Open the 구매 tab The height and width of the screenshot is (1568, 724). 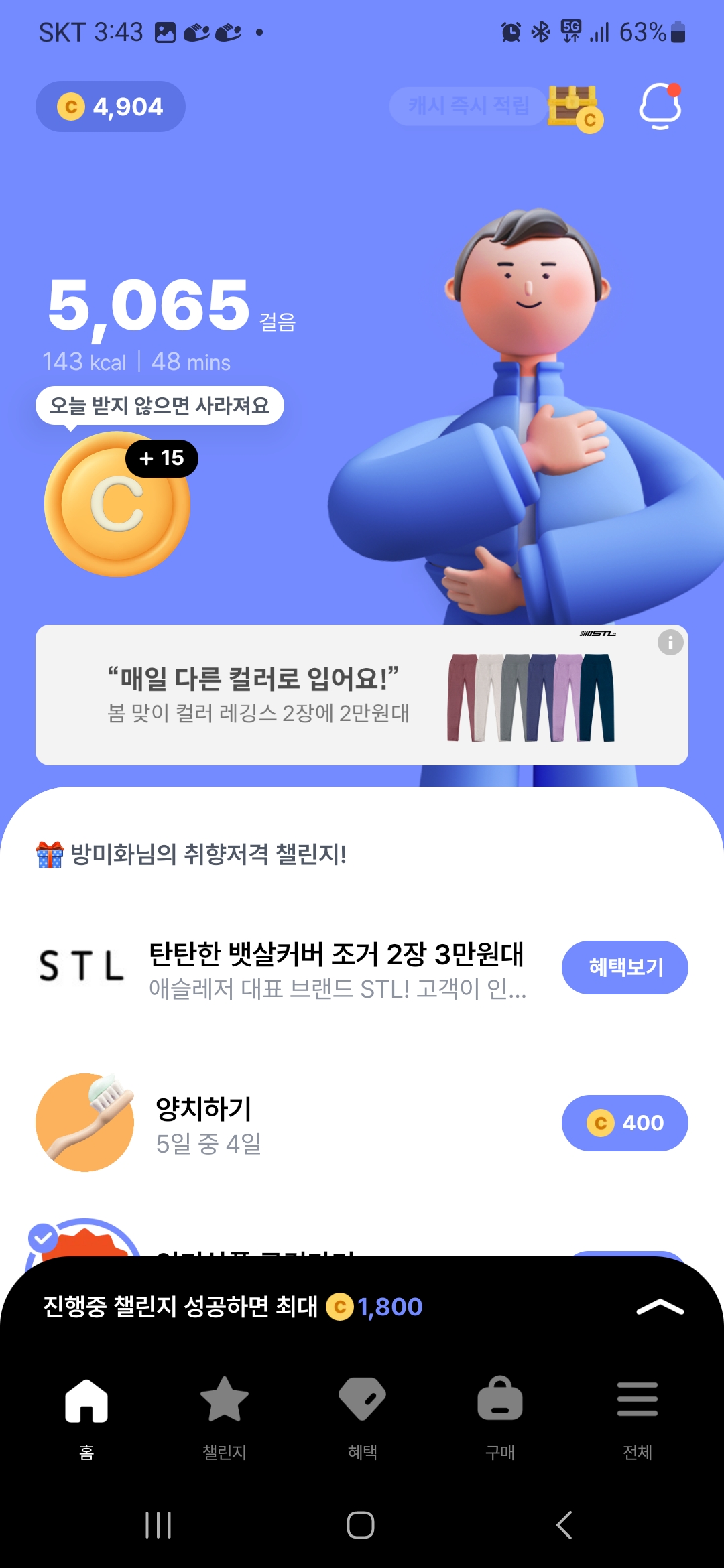click(x=500, y=1414)
